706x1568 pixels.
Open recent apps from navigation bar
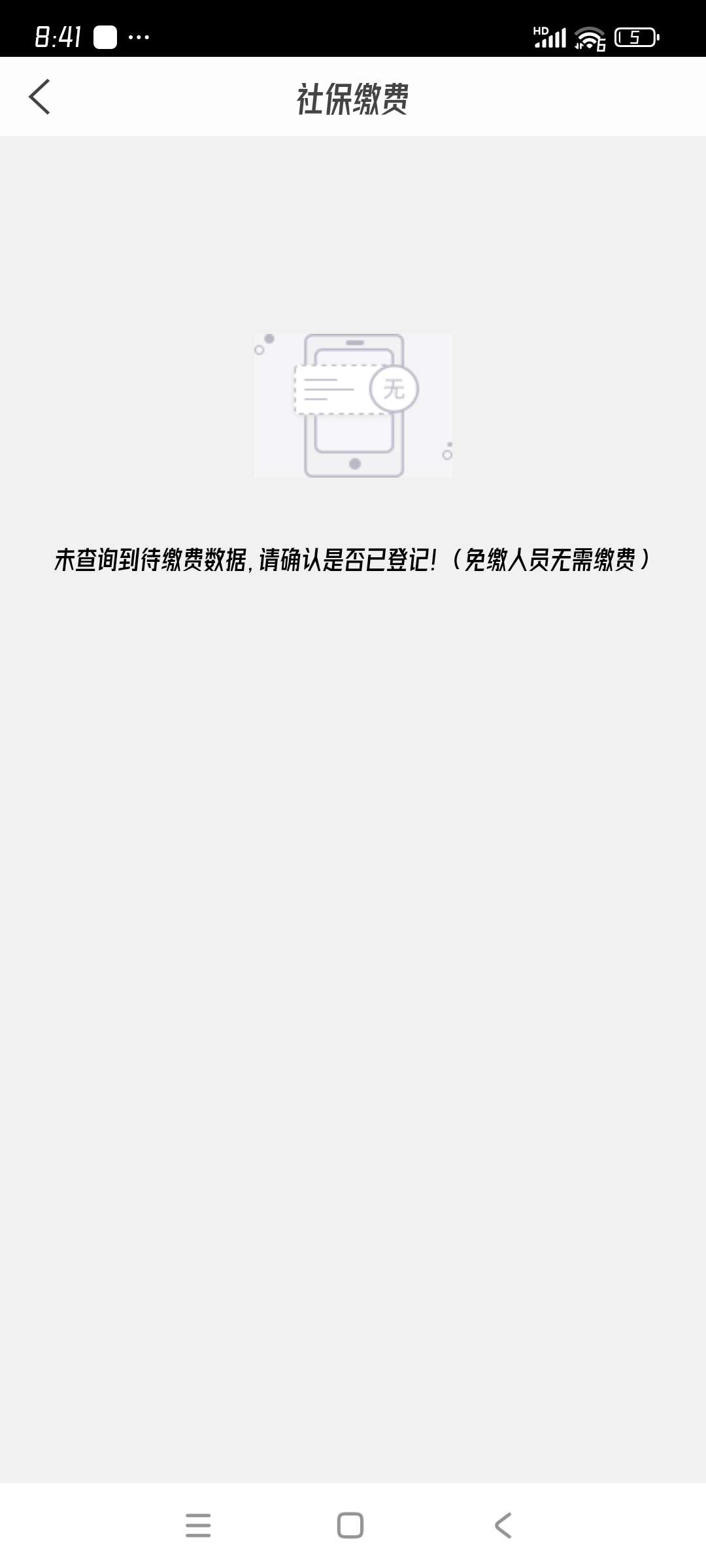click(x=198, y=1526)
